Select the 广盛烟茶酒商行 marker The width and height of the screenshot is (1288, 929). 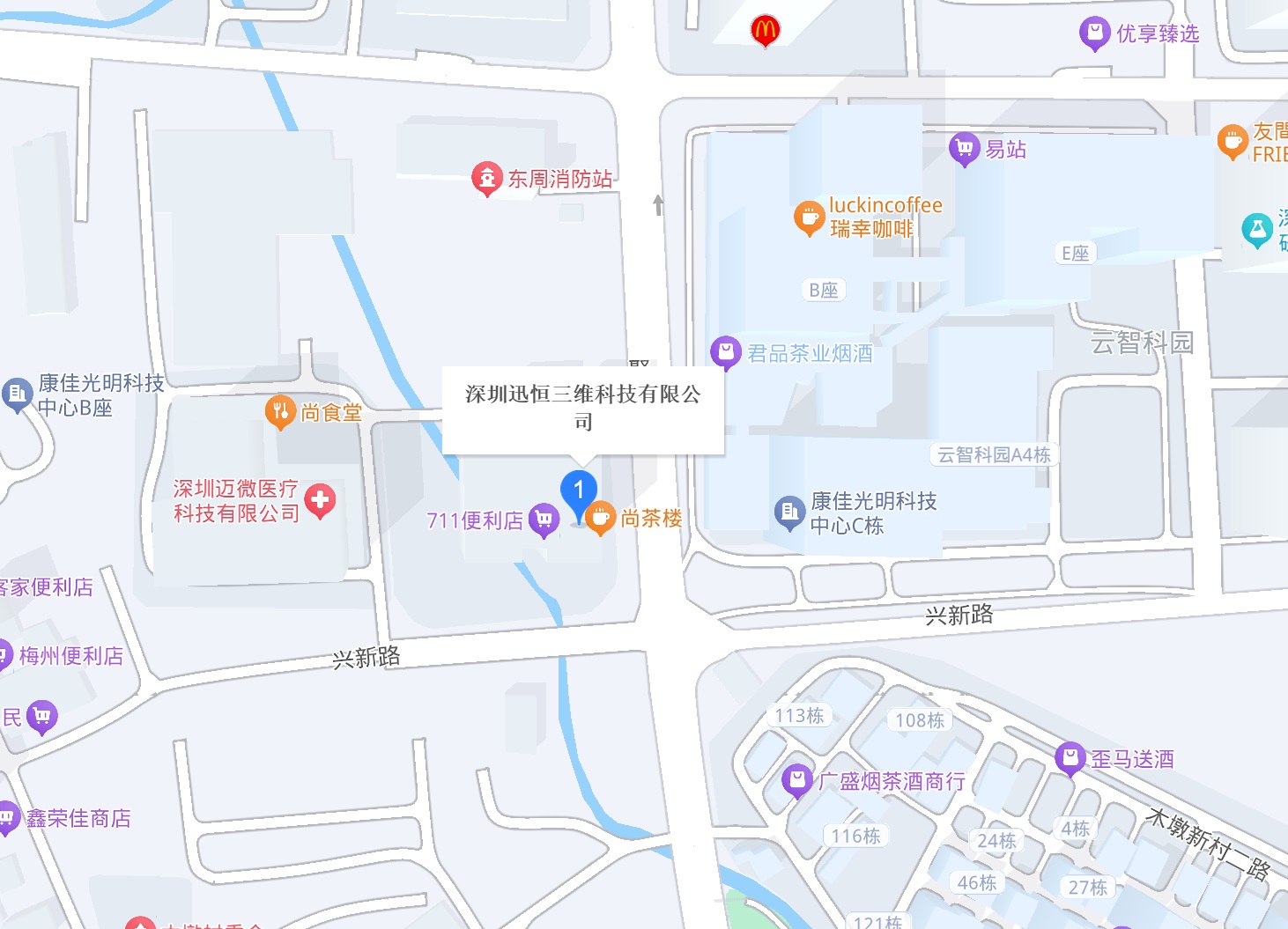tap(796, 780)
